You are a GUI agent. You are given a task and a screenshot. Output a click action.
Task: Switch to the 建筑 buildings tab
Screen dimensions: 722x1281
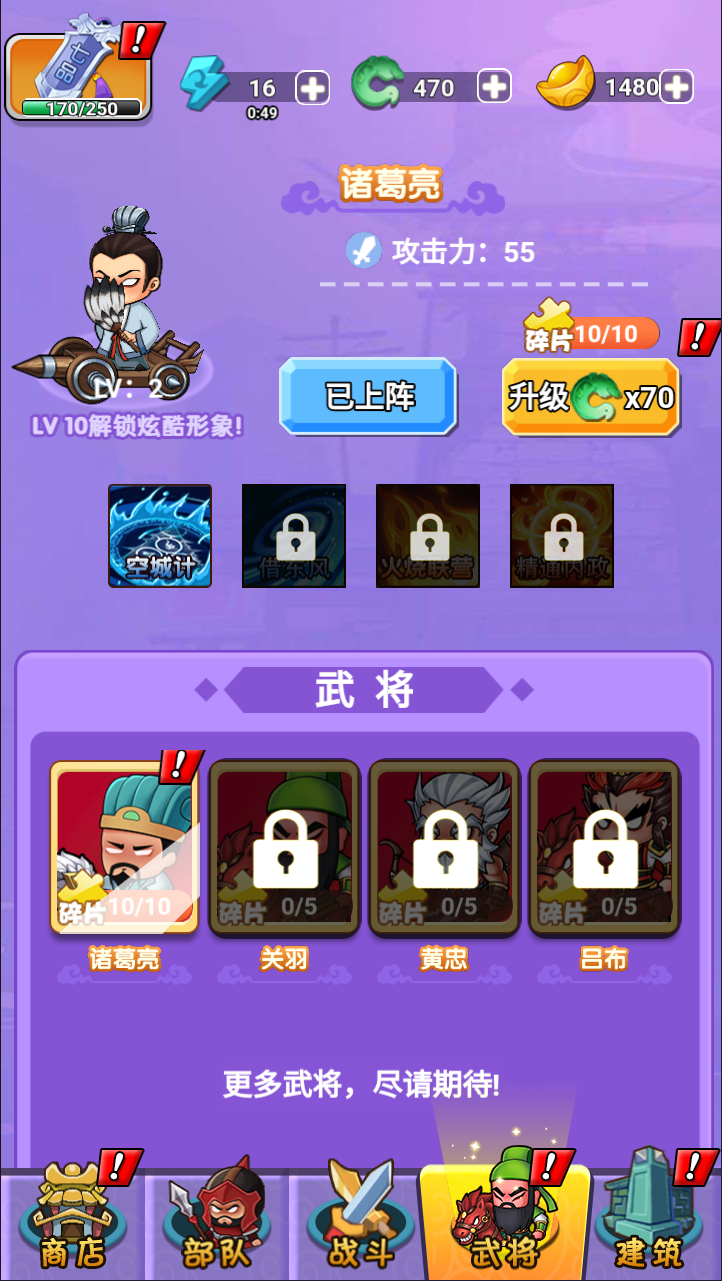coord(650,1220)
